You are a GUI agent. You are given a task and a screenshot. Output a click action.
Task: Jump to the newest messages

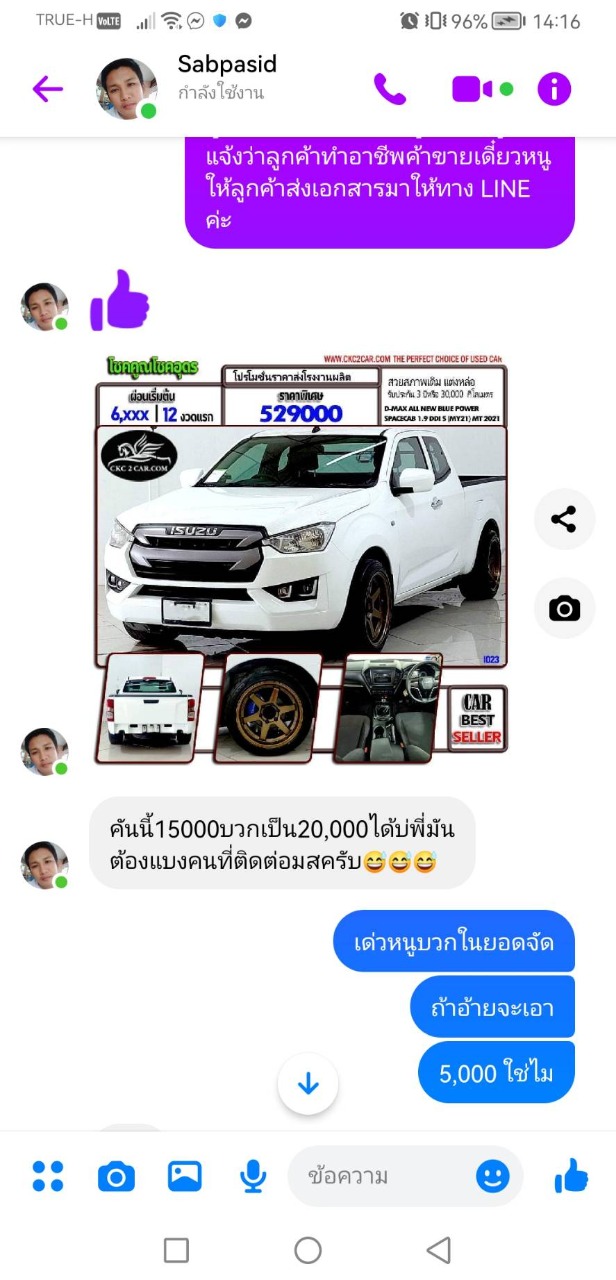coord(308,1084)
